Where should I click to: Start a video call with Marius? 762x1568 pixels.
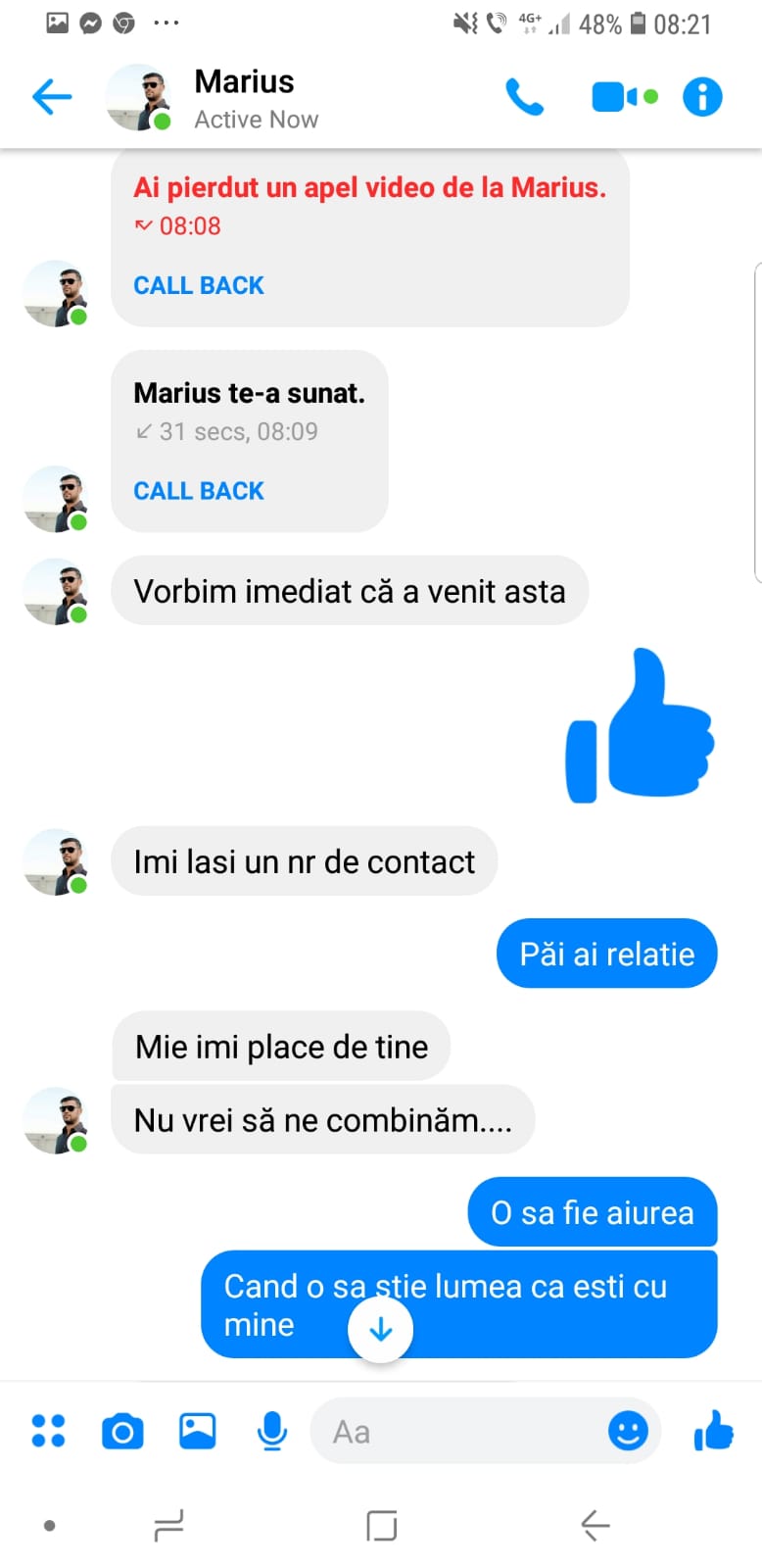(614, 97)
